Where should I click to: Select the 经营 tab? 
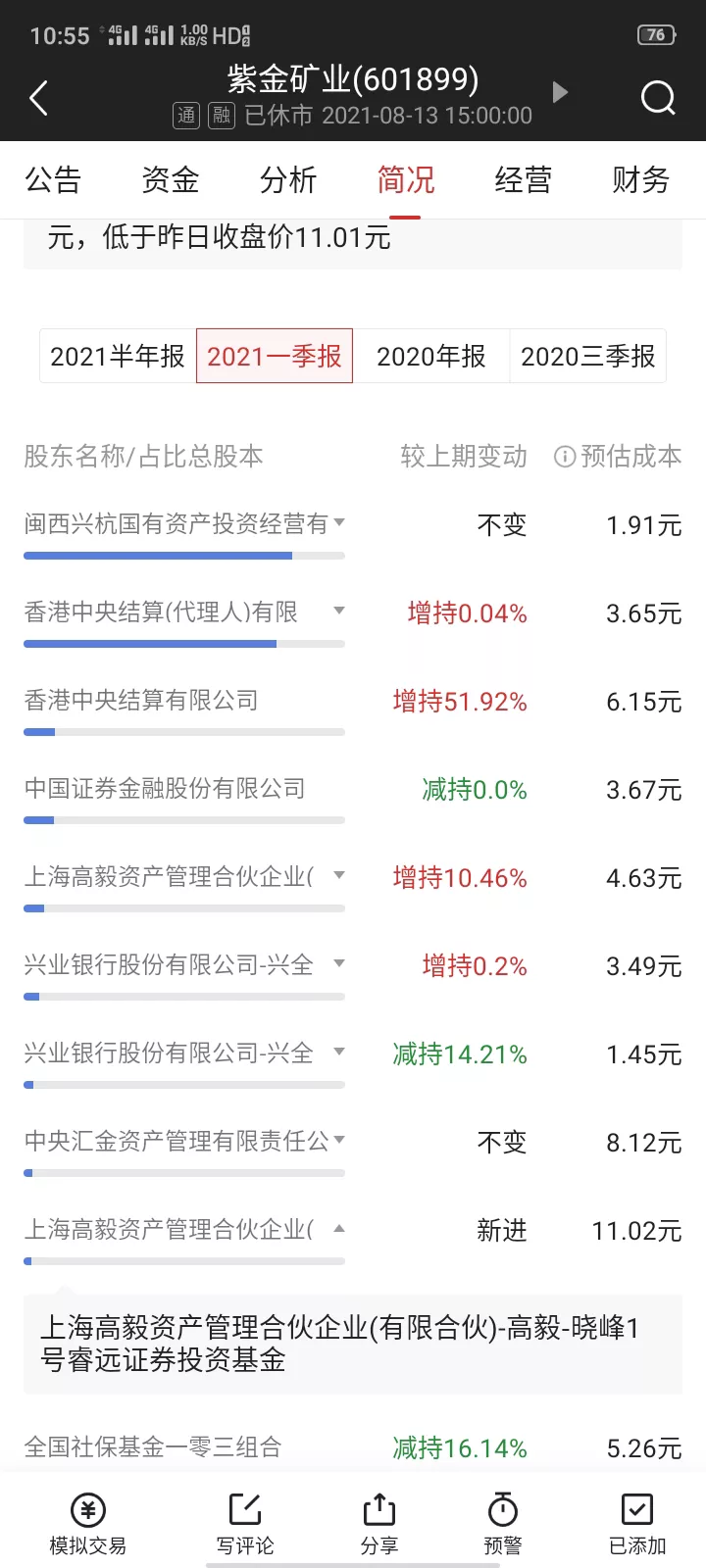click(524, 179)
